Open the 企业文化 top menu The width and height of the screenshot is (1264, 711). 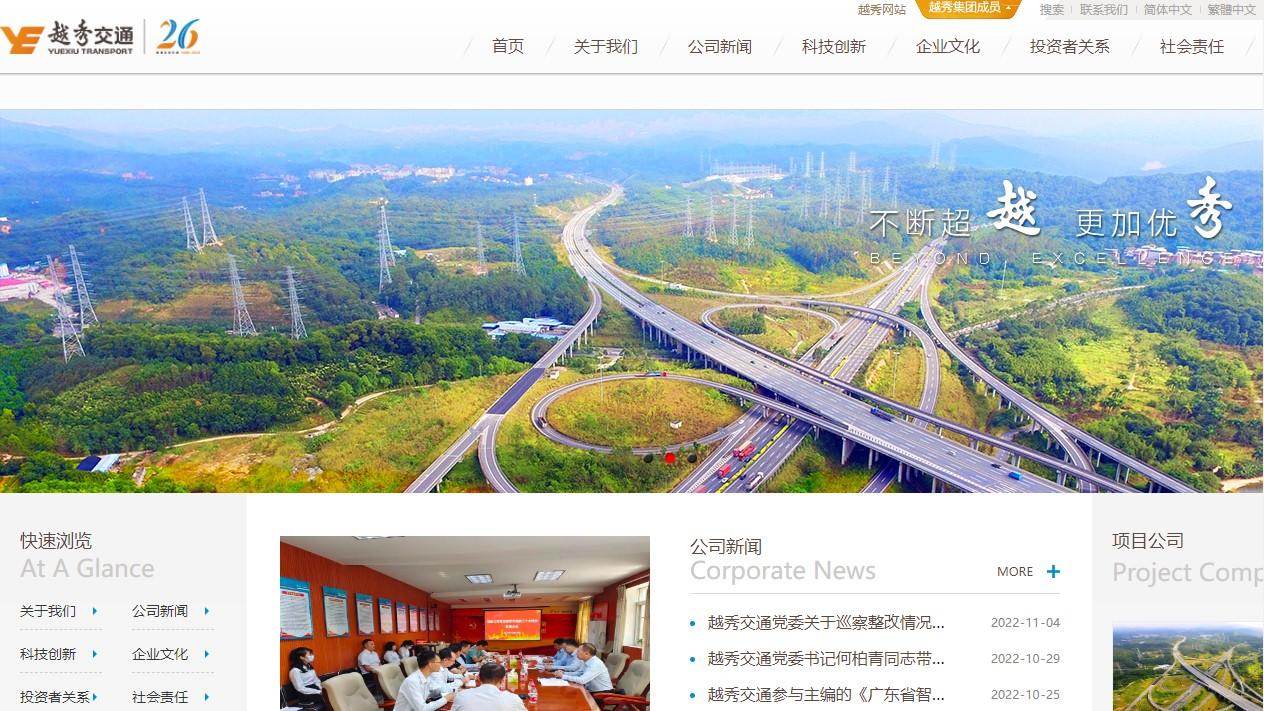(947, 46)
